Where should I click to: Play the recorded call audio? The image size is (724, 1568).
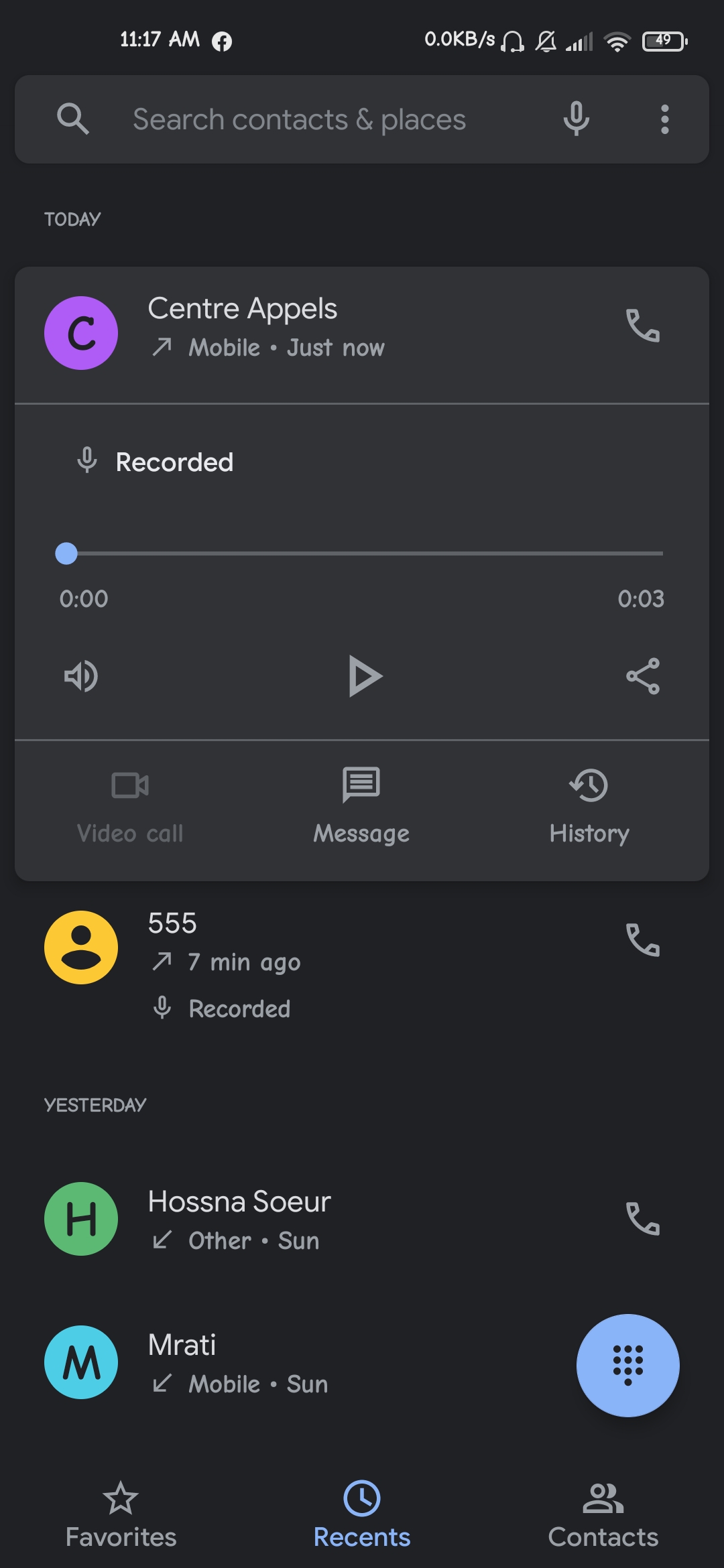pyautogui.click(x=364, y=676)
